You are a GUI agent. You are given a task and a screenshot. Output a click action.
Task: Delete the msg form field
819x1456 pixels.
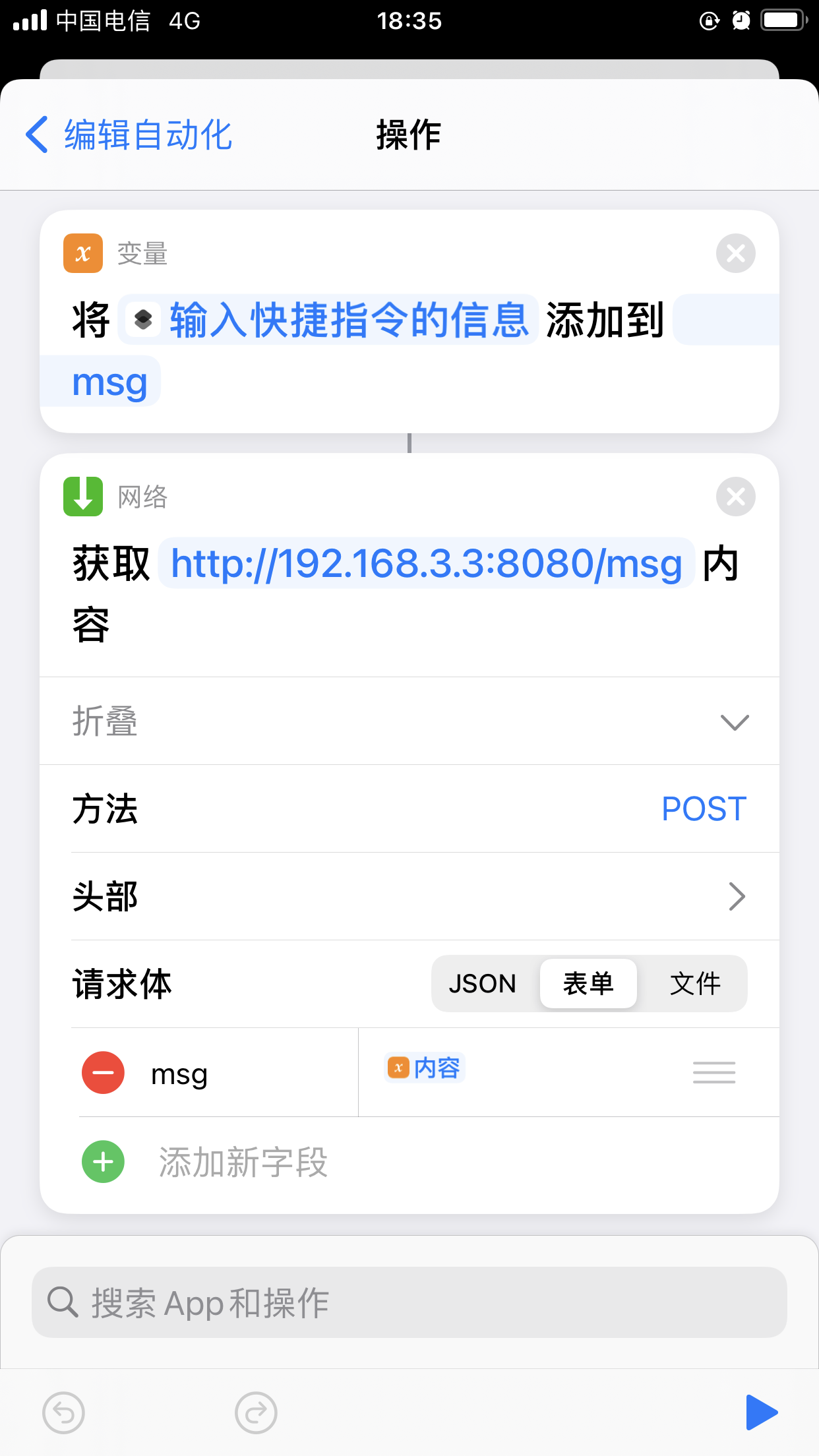(103, 1073)
